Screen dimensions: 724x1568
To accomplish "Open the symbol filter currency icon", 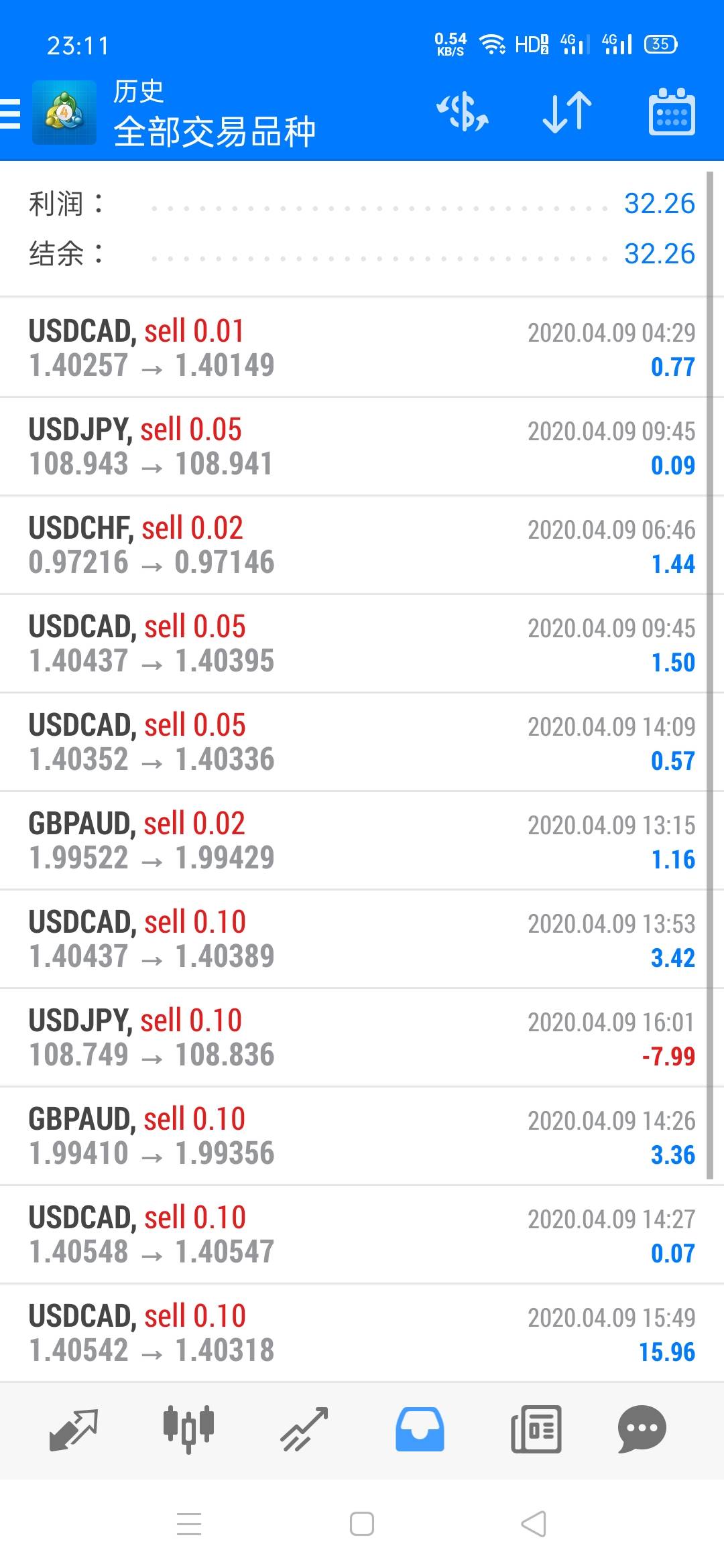I will (x=463, y=111).
